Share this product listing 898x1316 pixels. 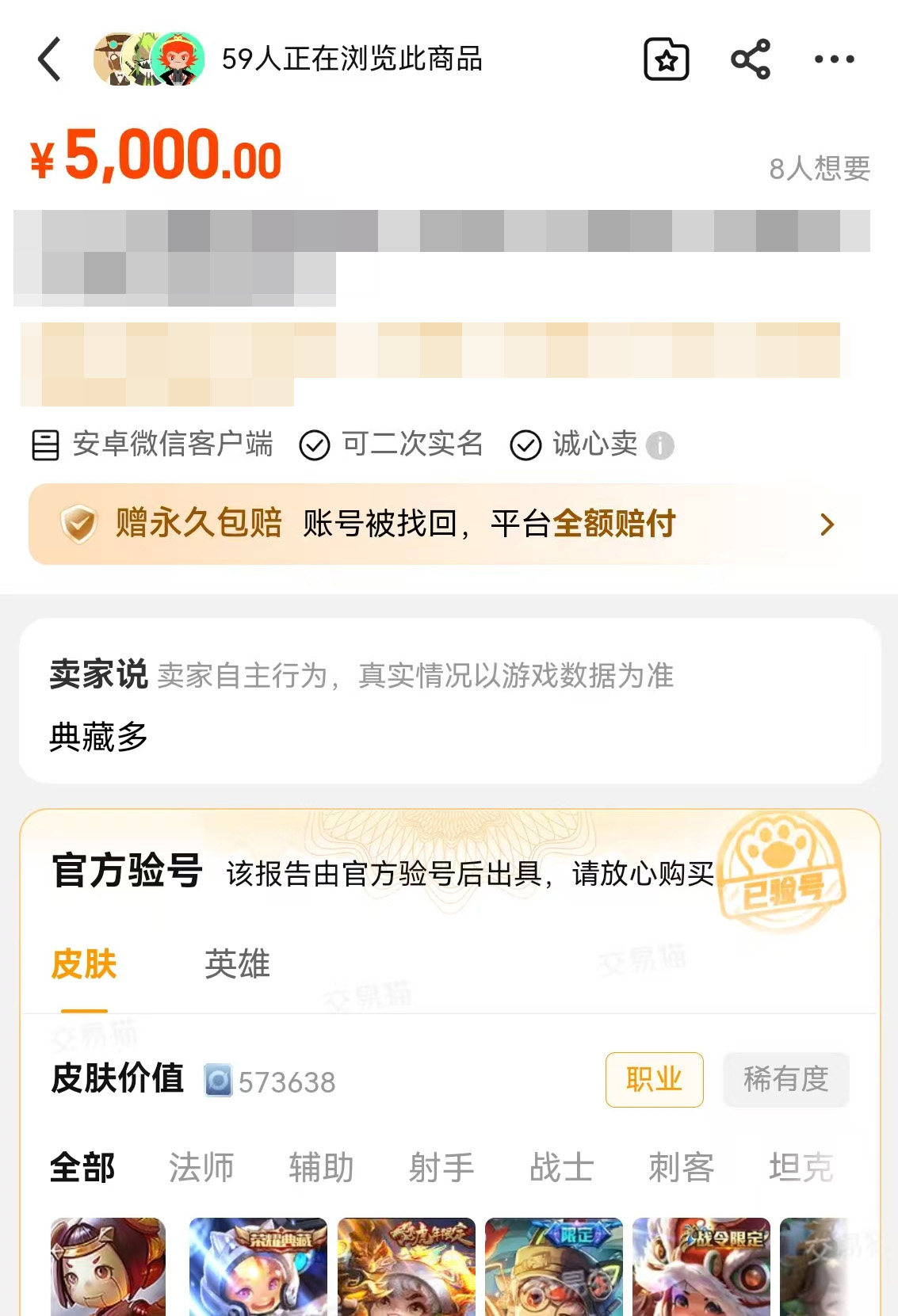pos(750,59)
